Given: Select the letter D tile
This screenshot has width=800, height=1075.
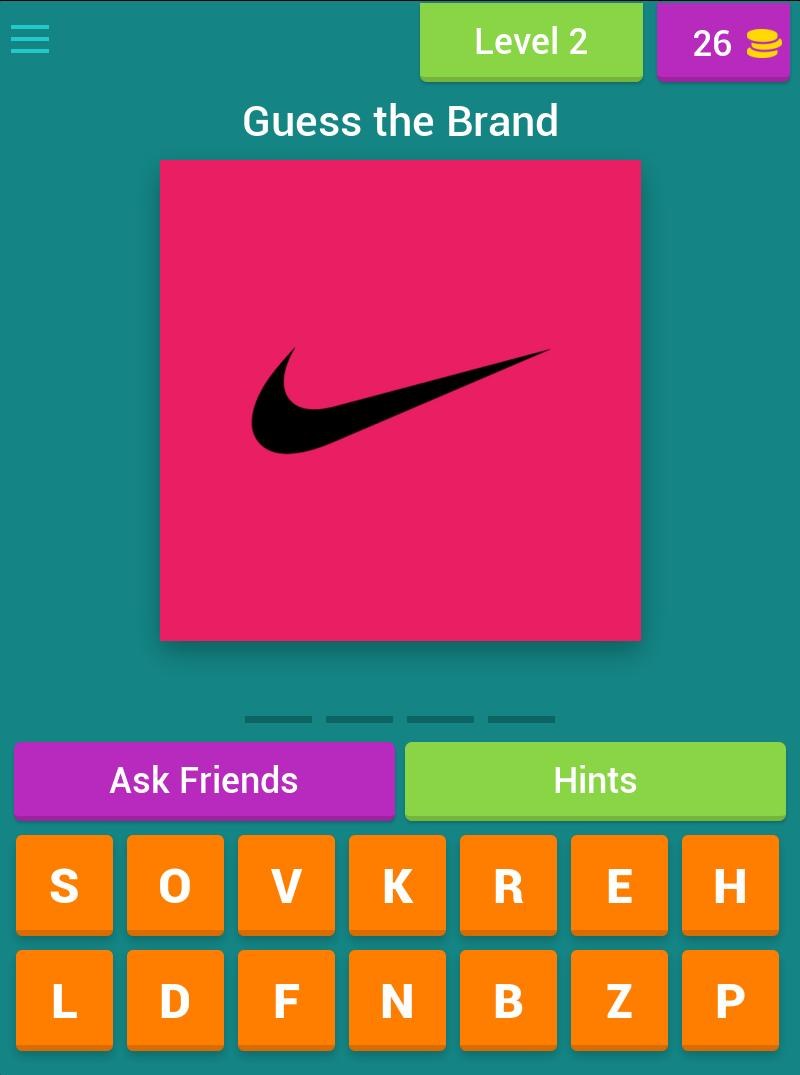Looking at the screenshot, I should coord(175,1000).
